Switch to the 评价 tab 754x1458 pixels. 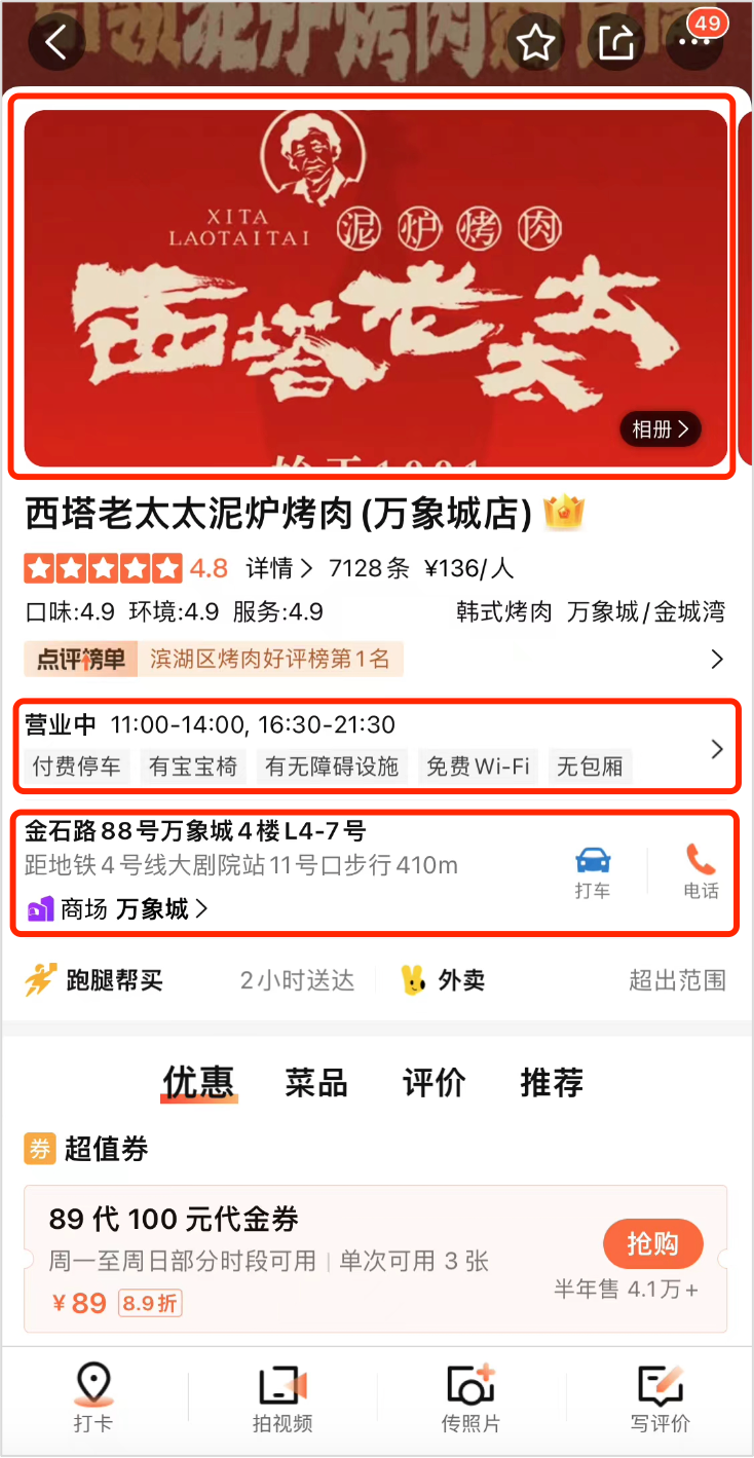click(x=434, y=1082)
